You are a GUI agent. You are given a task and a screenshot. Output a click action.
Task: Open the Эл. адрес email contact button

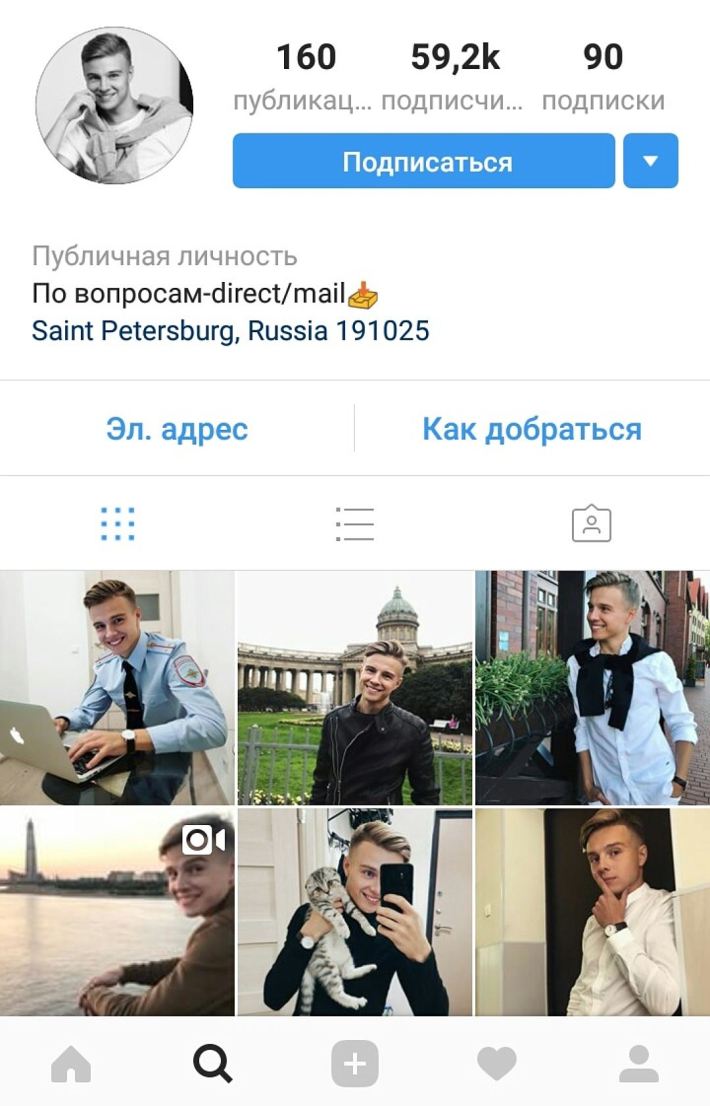click(177, 429)
